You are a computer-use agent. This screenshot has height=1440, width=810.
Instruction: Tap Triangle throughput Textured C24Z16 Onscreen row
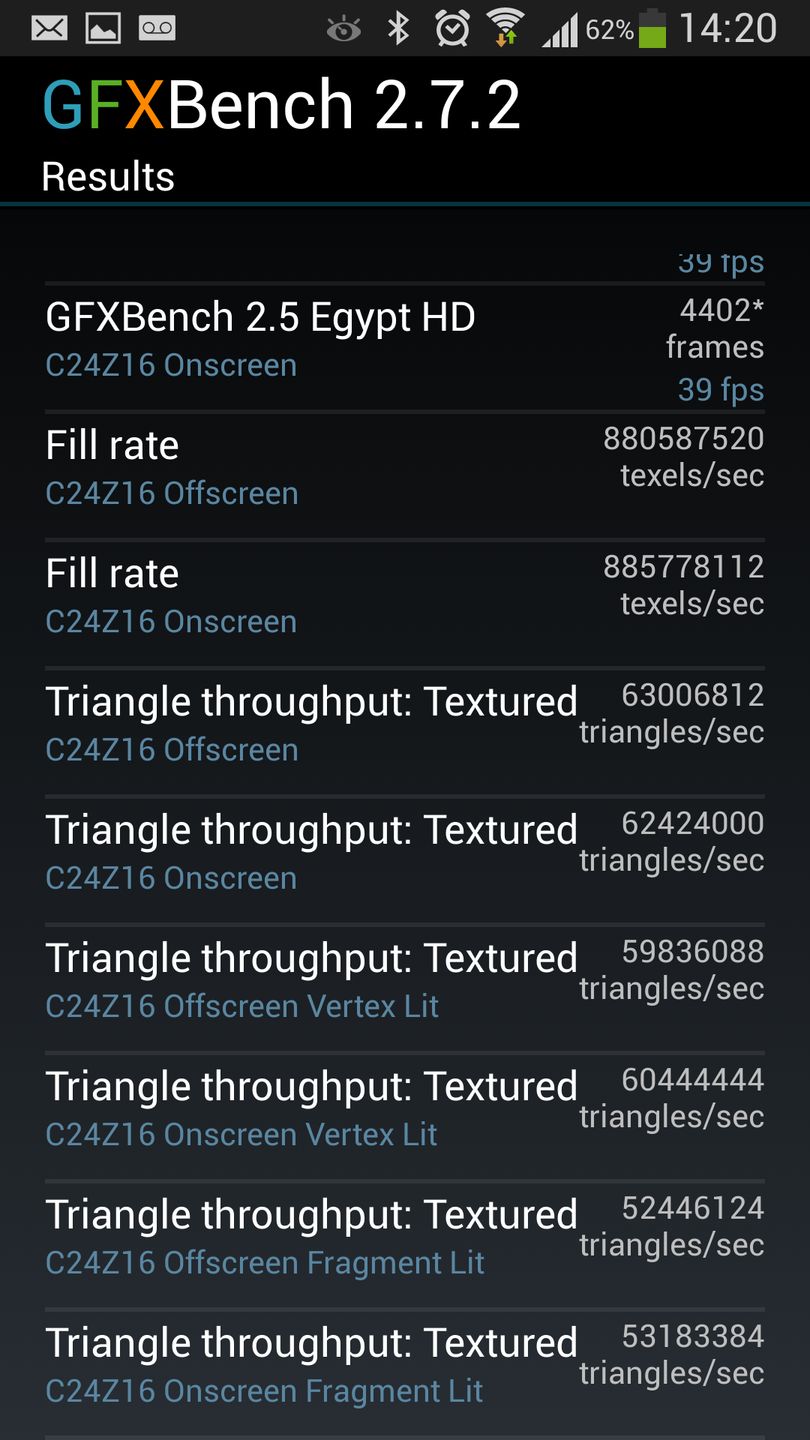pos(404,859)
